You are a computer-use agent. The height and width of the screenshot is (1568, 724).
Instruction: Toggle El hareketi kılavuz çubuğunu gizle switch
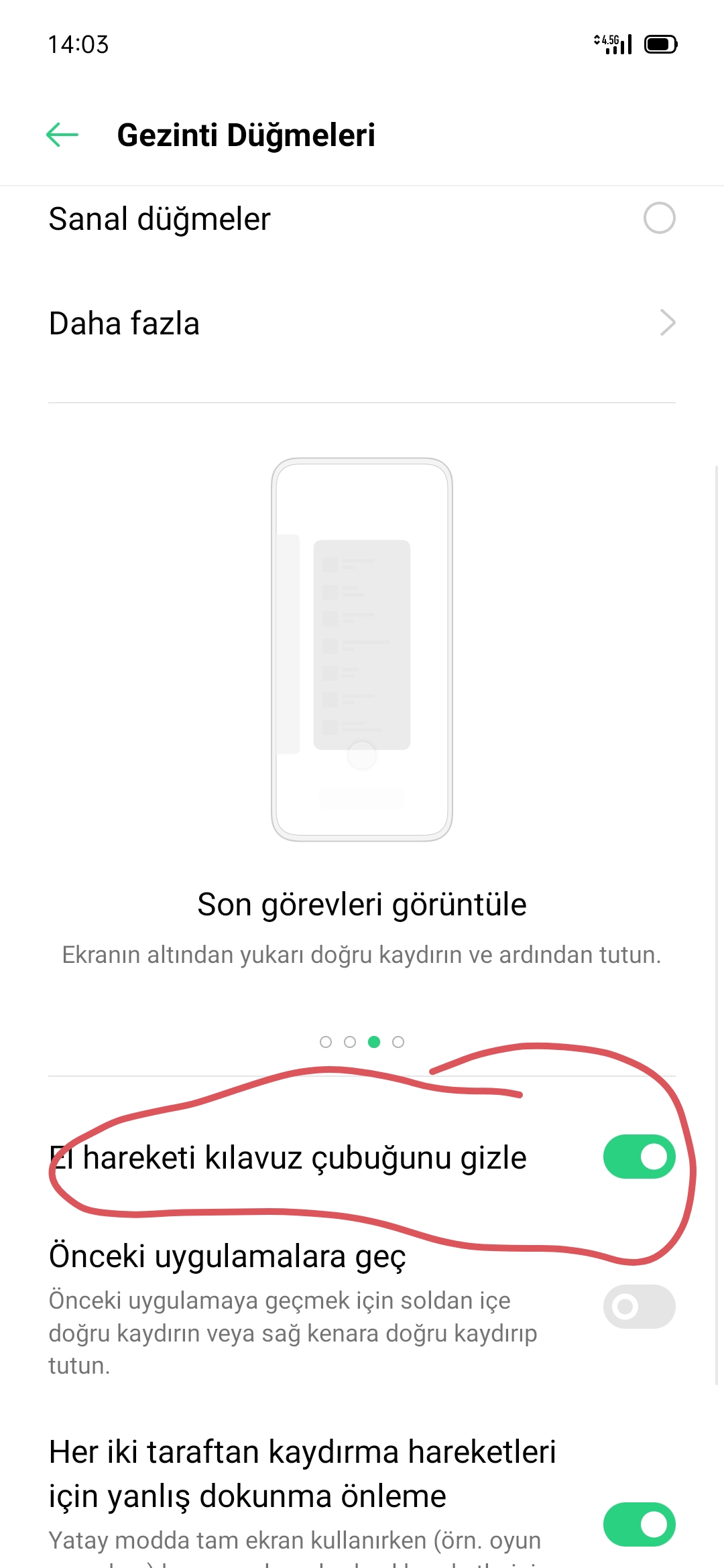(639, 1157)
